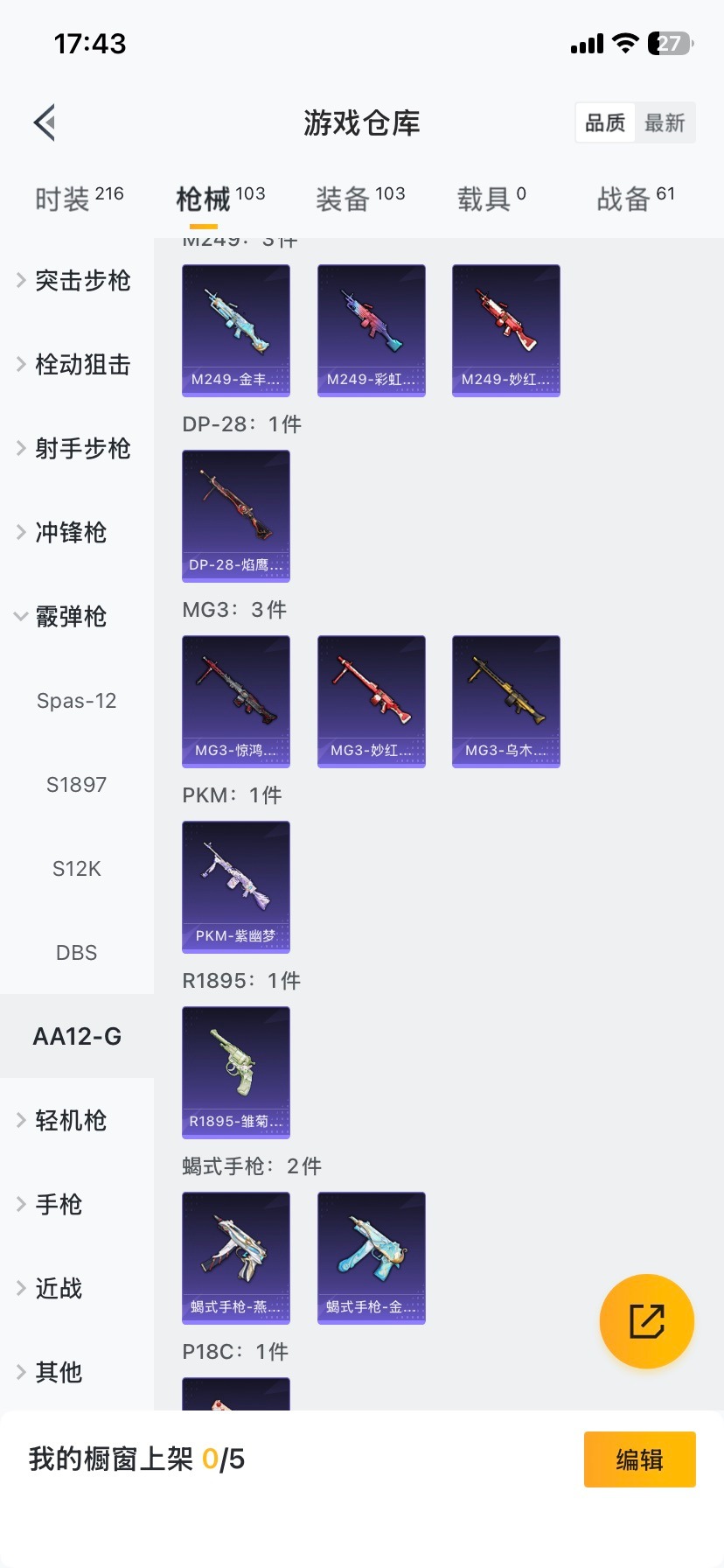Select Spas-12 in the shotgun list

tap(76, 700)
